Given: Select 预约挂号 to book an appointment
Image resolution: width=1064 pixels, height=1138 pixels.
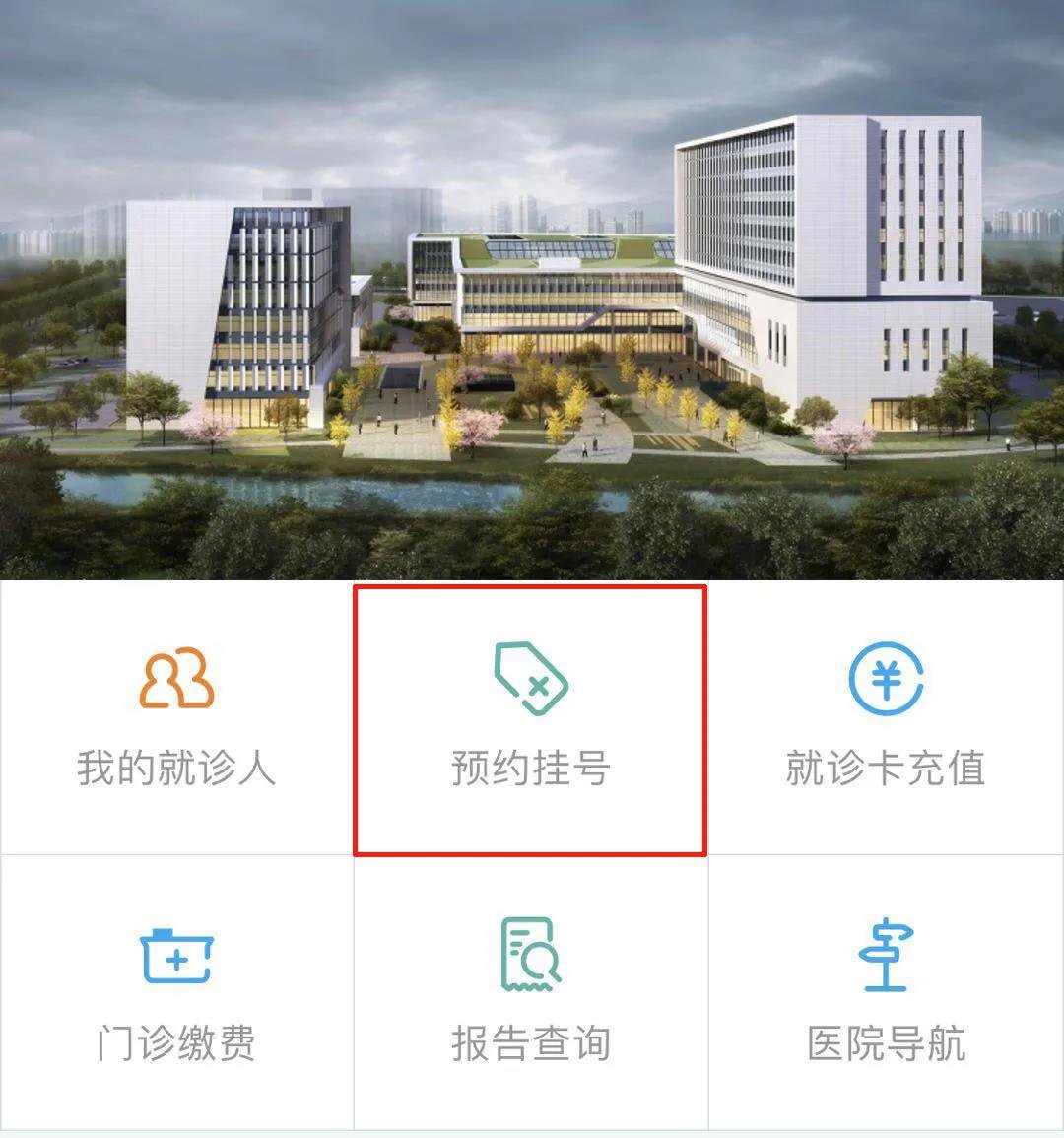Looking at the screenshot, I should coord(531,717).
